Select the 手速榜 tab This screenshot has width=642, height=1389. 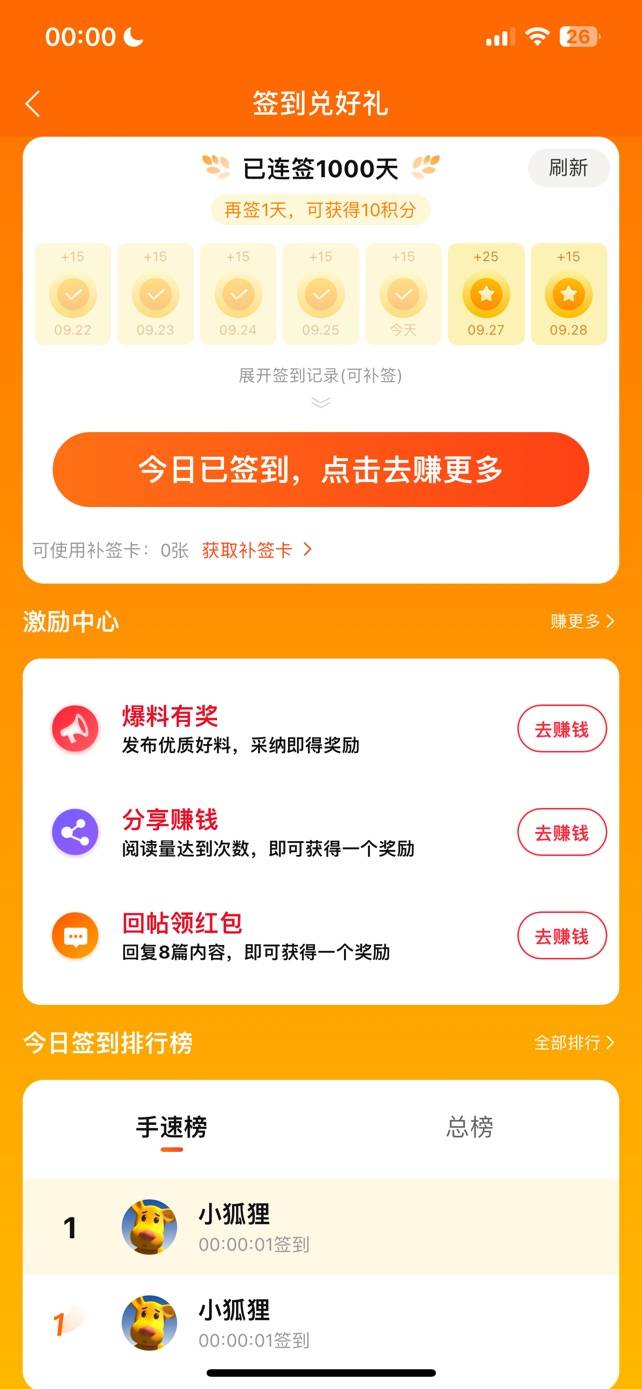[x=172, y=1128]
